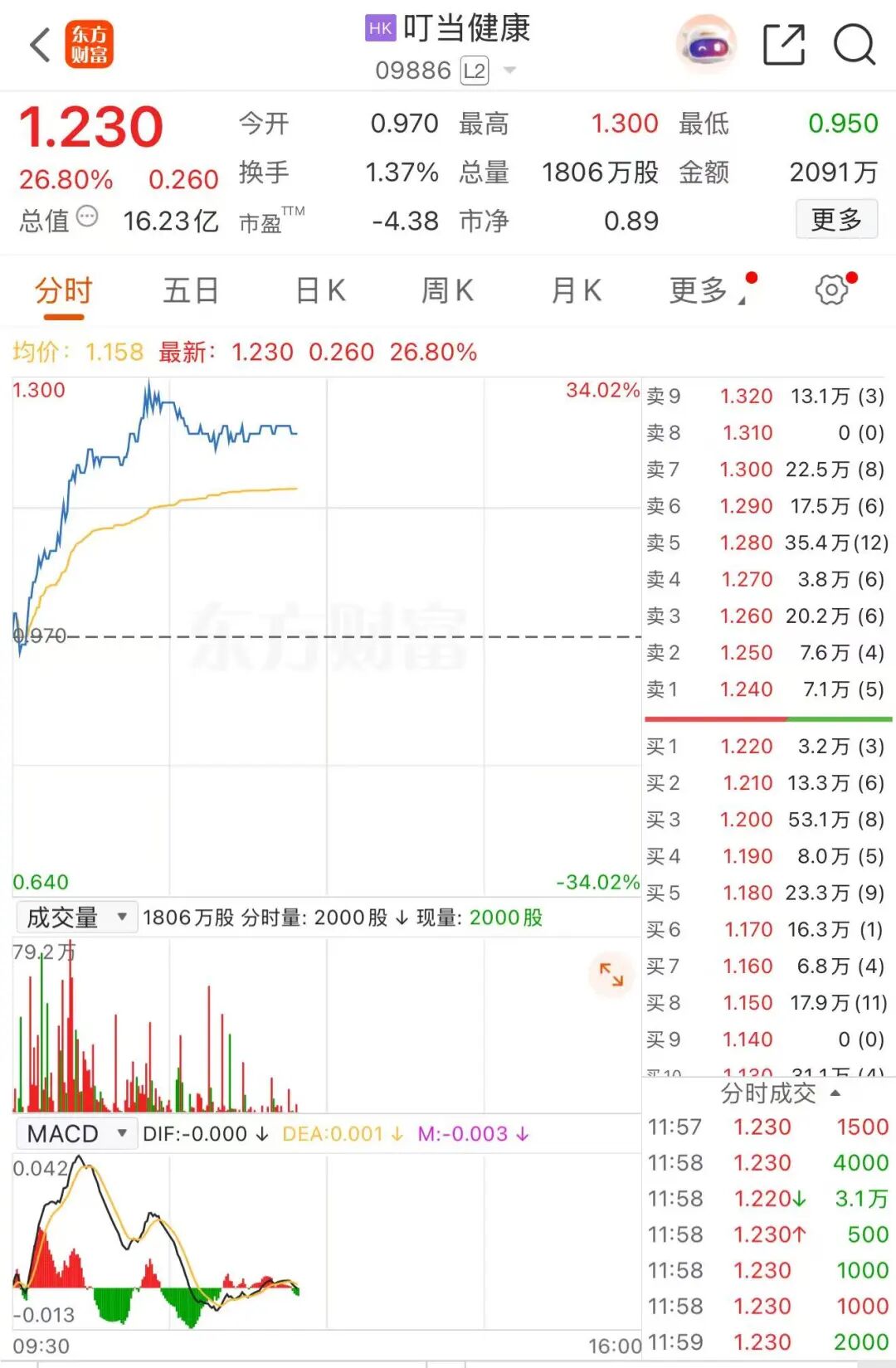Image resolution: width=896 pixels, height=1368 pixels.
Task: Expand the chart to full screen
Action: pyautogui.click(x=611, y=974)
